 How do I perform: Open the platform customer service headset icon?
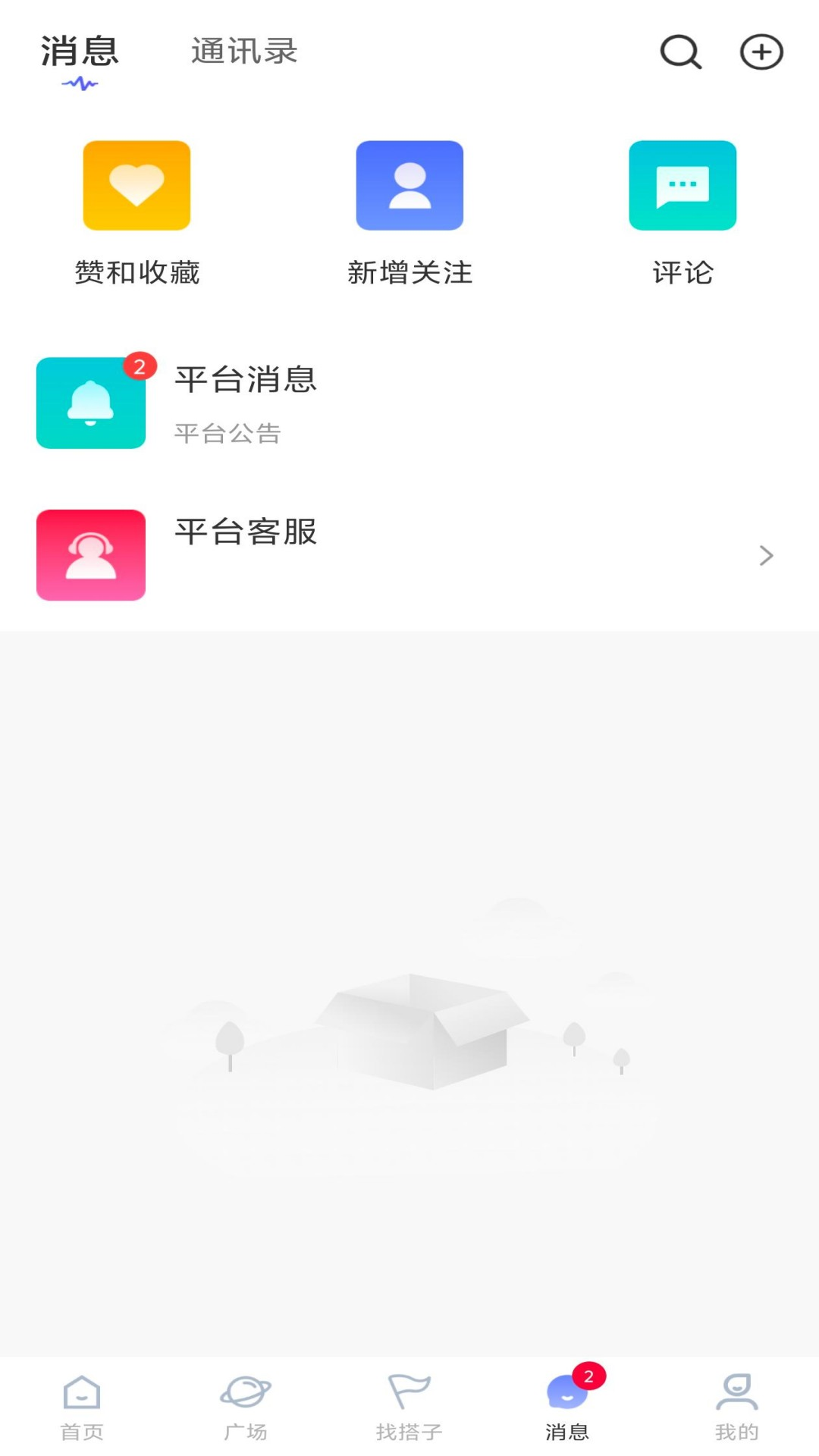(90, 554)
